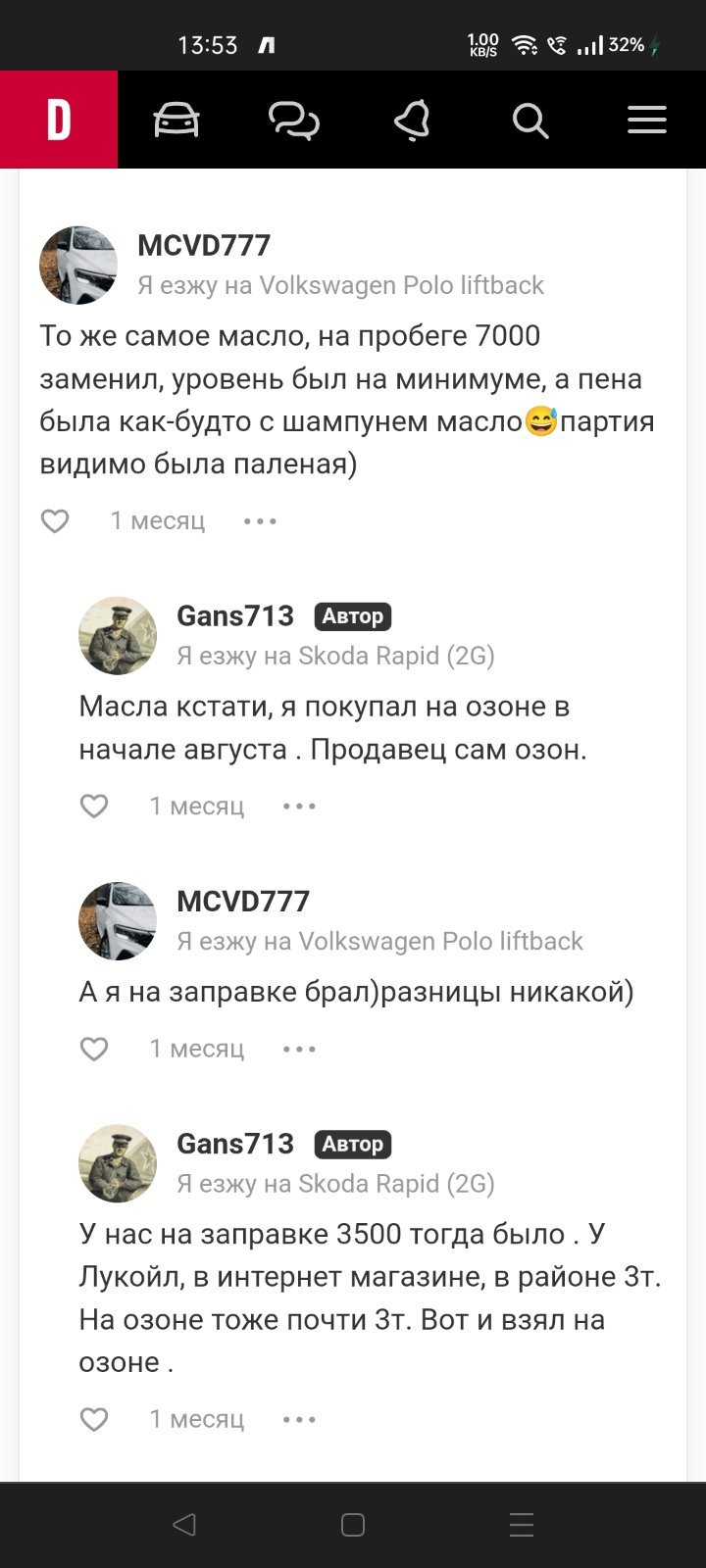Go to home screen via system home button

(x=353, y=1524)
